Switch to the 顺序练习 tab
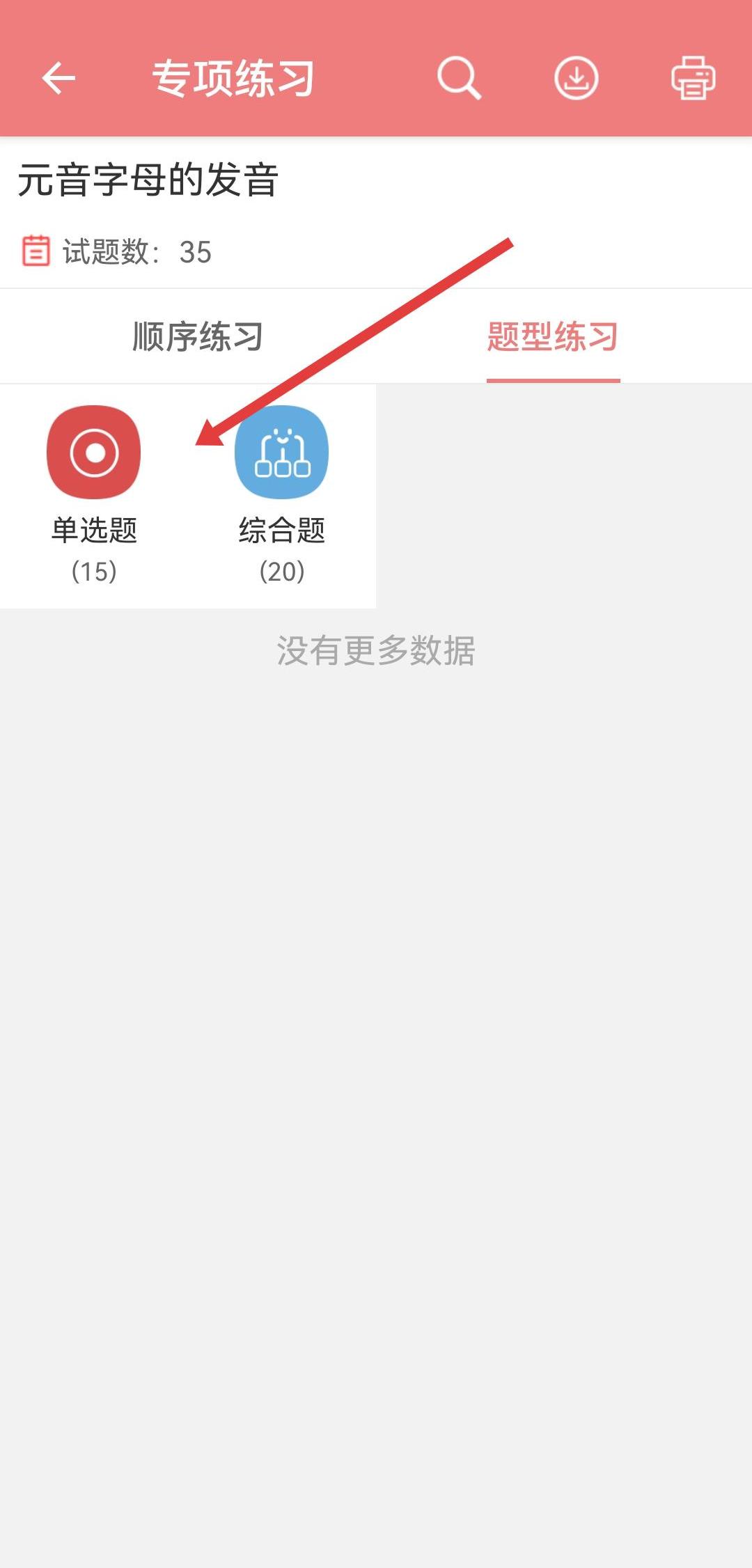The image size is (752, 1568). coord(198,337)
